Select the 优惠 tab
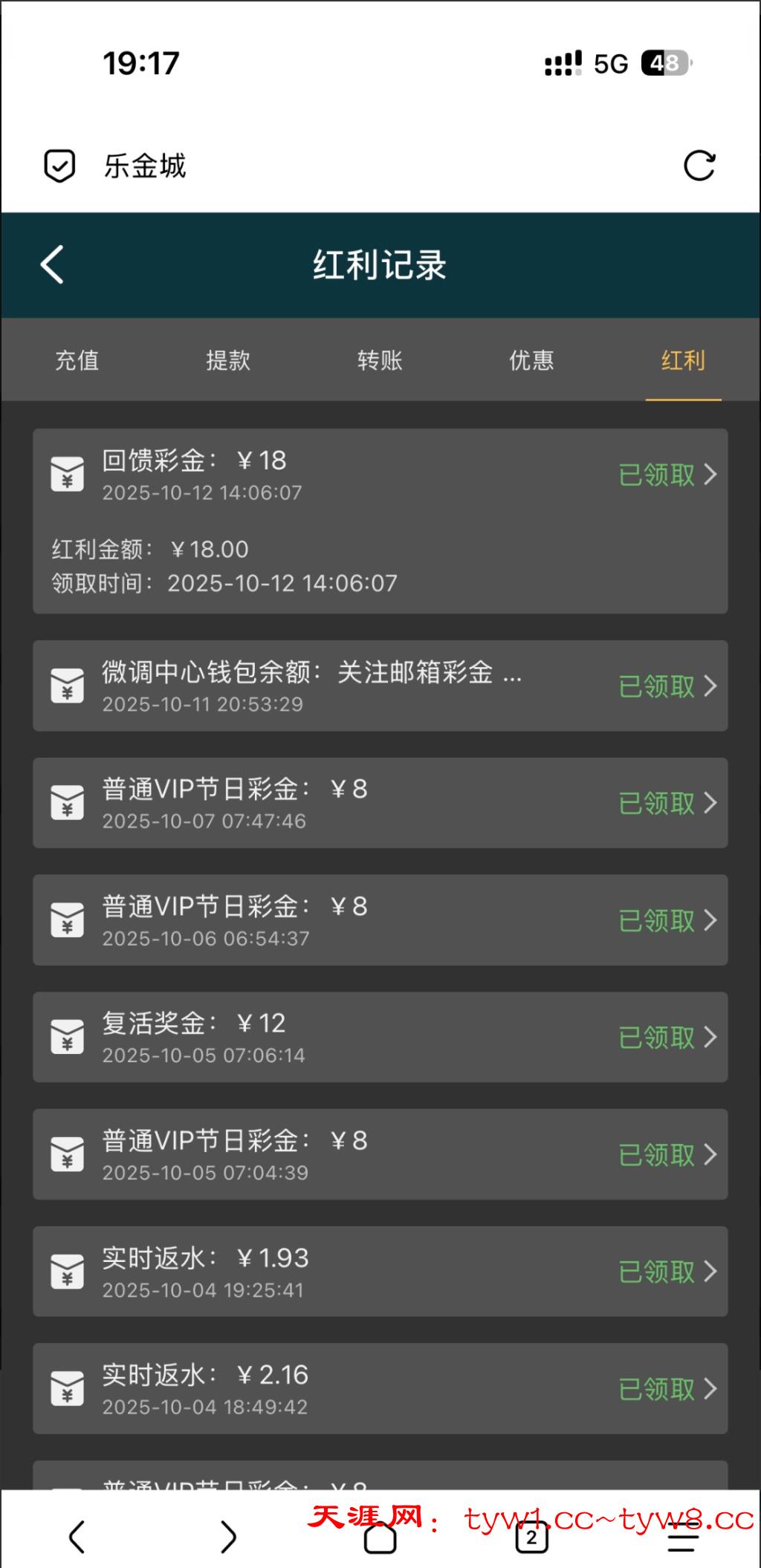The width and height of the screenshot is (761, 1568). click(x=531, y=360)
